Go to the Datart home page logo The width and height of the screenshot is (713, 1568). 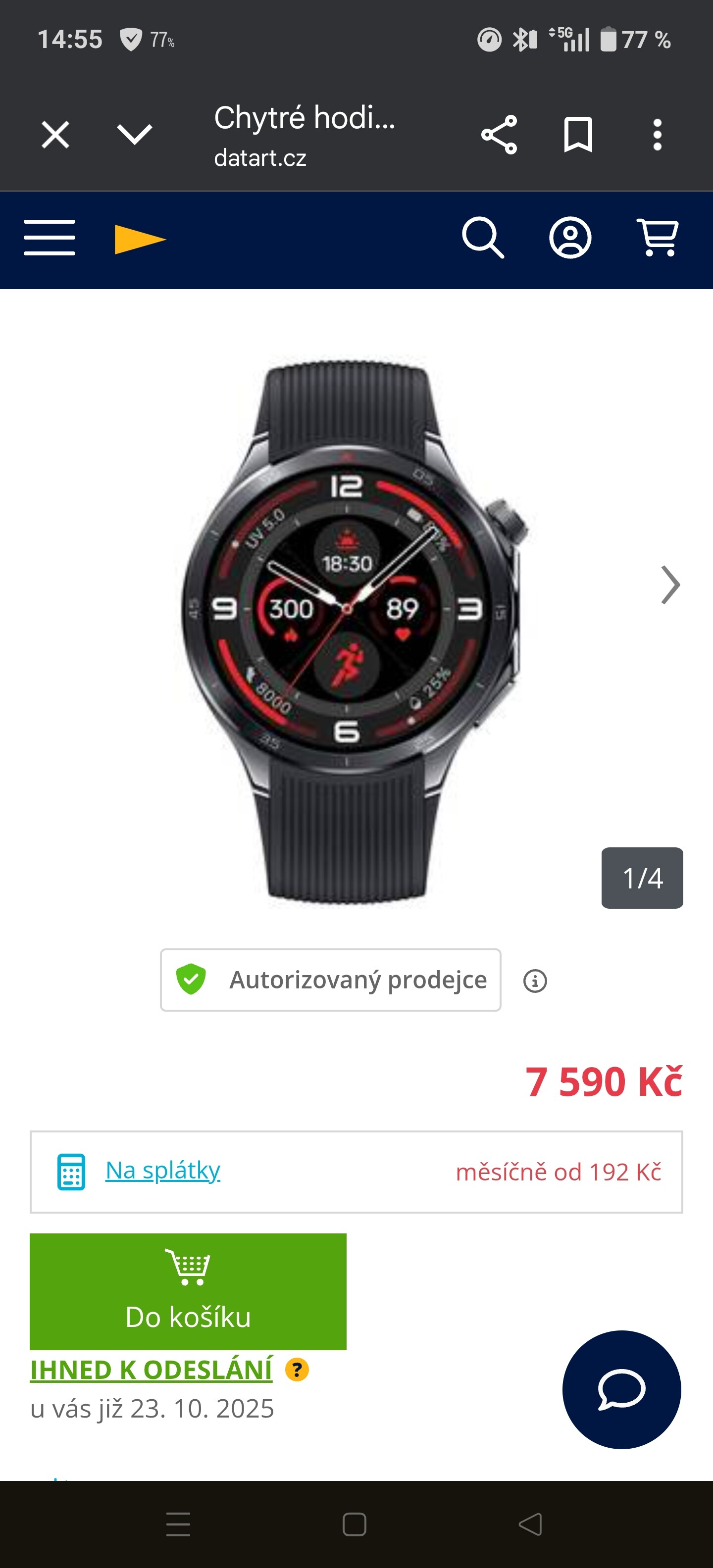point(140,239)
